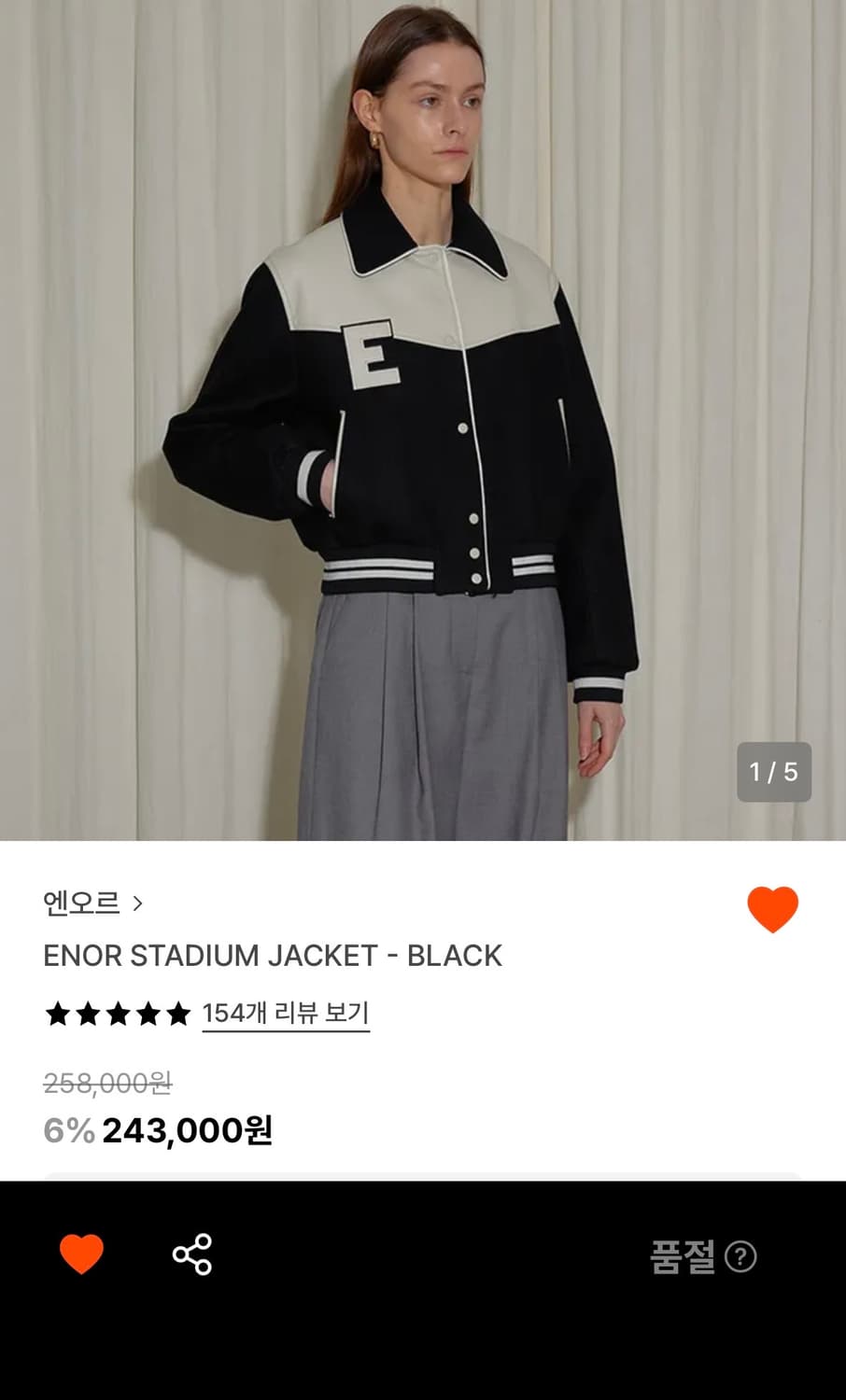Select the ENOR STADIUM JACKET - BLACK title
This screenshot has height=1400, width=846.
273,956
